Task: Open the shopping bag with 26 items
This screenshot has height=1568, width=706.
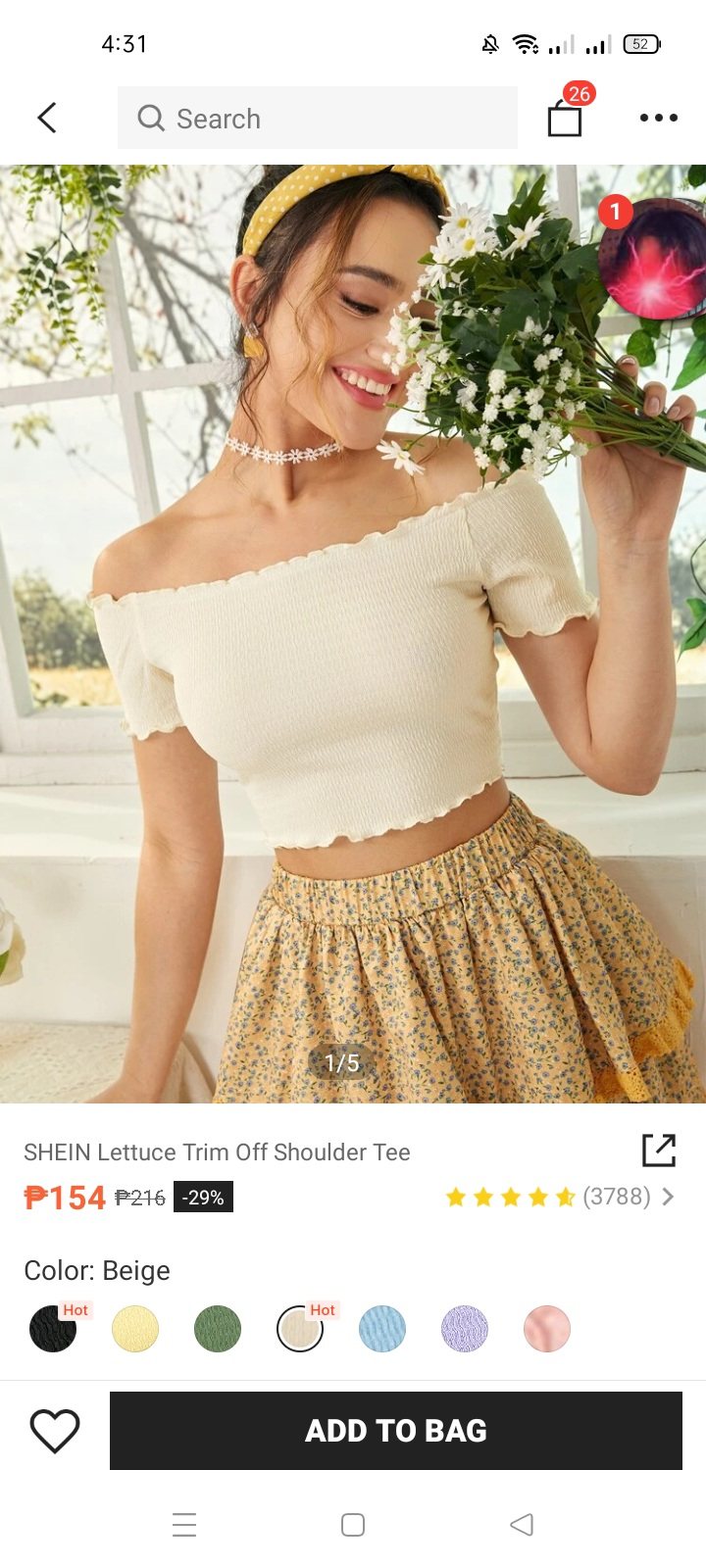Action: (565, 118)
